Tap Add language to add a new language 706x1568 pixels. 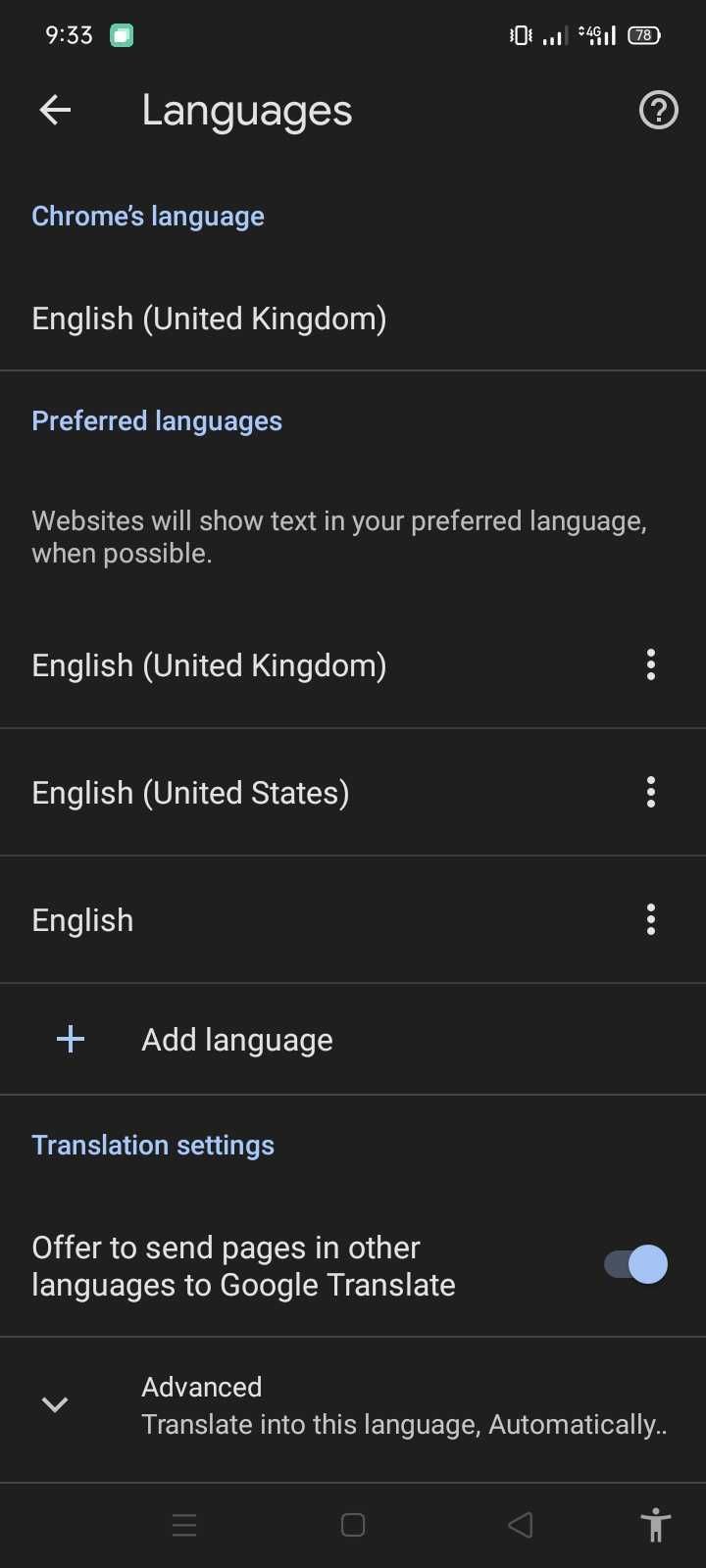pyautogui.click(x=236, y=1039)
